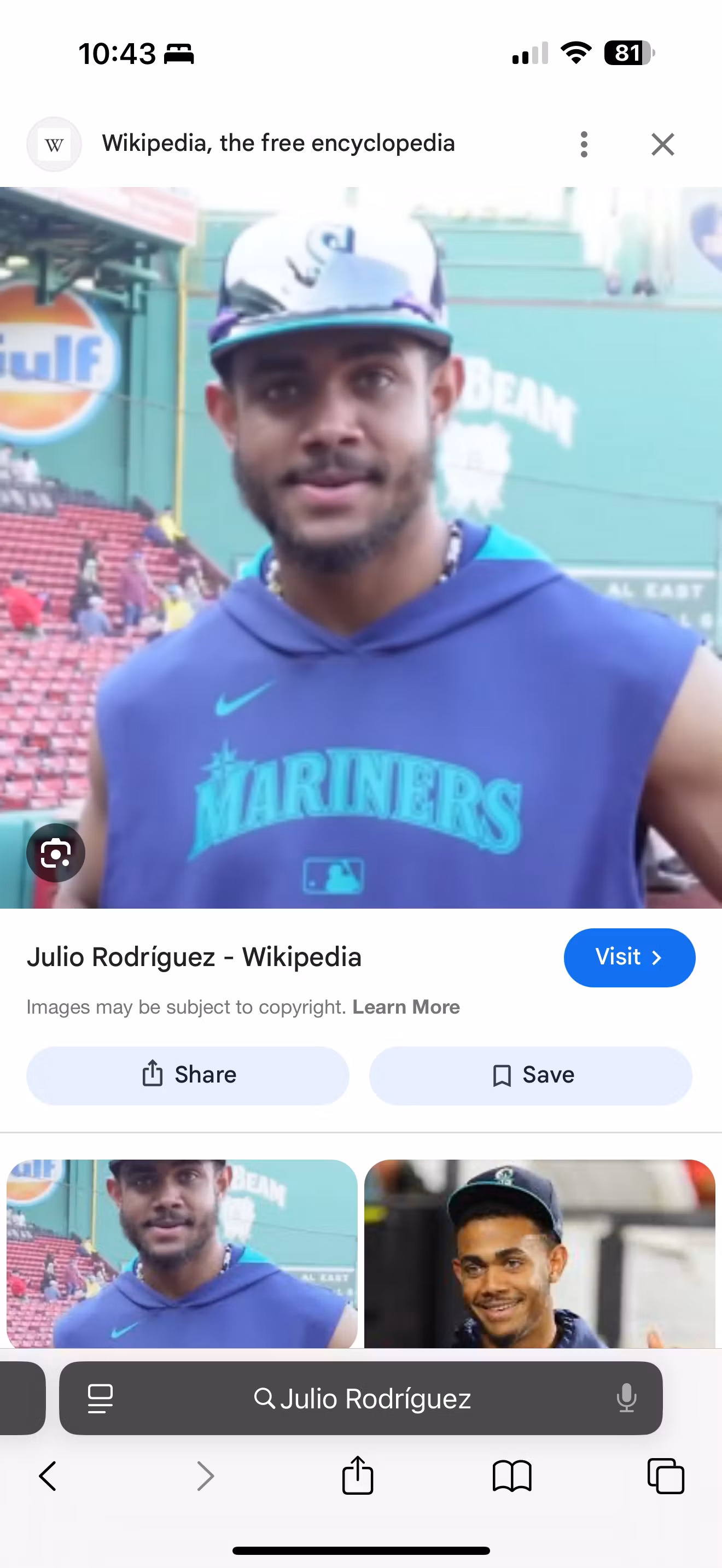The image size is (722, 1568).
Task: Start voice search with the microphone
Action: point(626,1398)
